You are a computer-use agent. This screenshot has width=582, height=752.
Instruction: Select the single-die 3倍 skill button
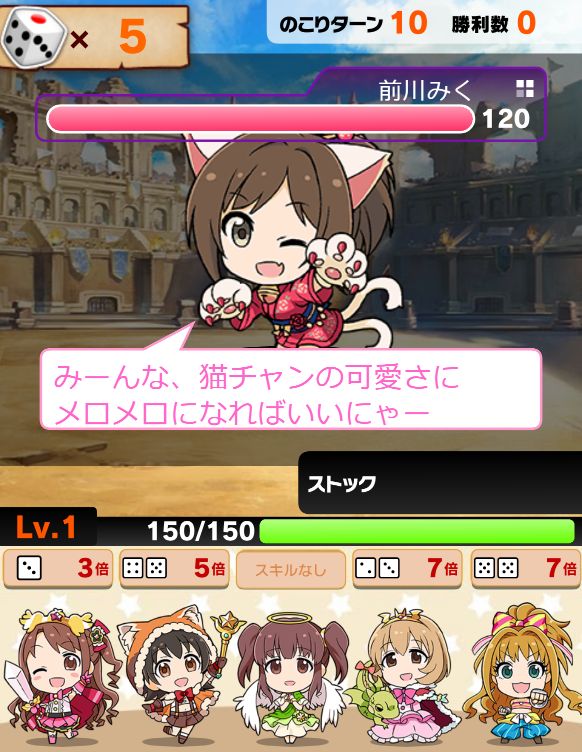[x=58, y=569]
